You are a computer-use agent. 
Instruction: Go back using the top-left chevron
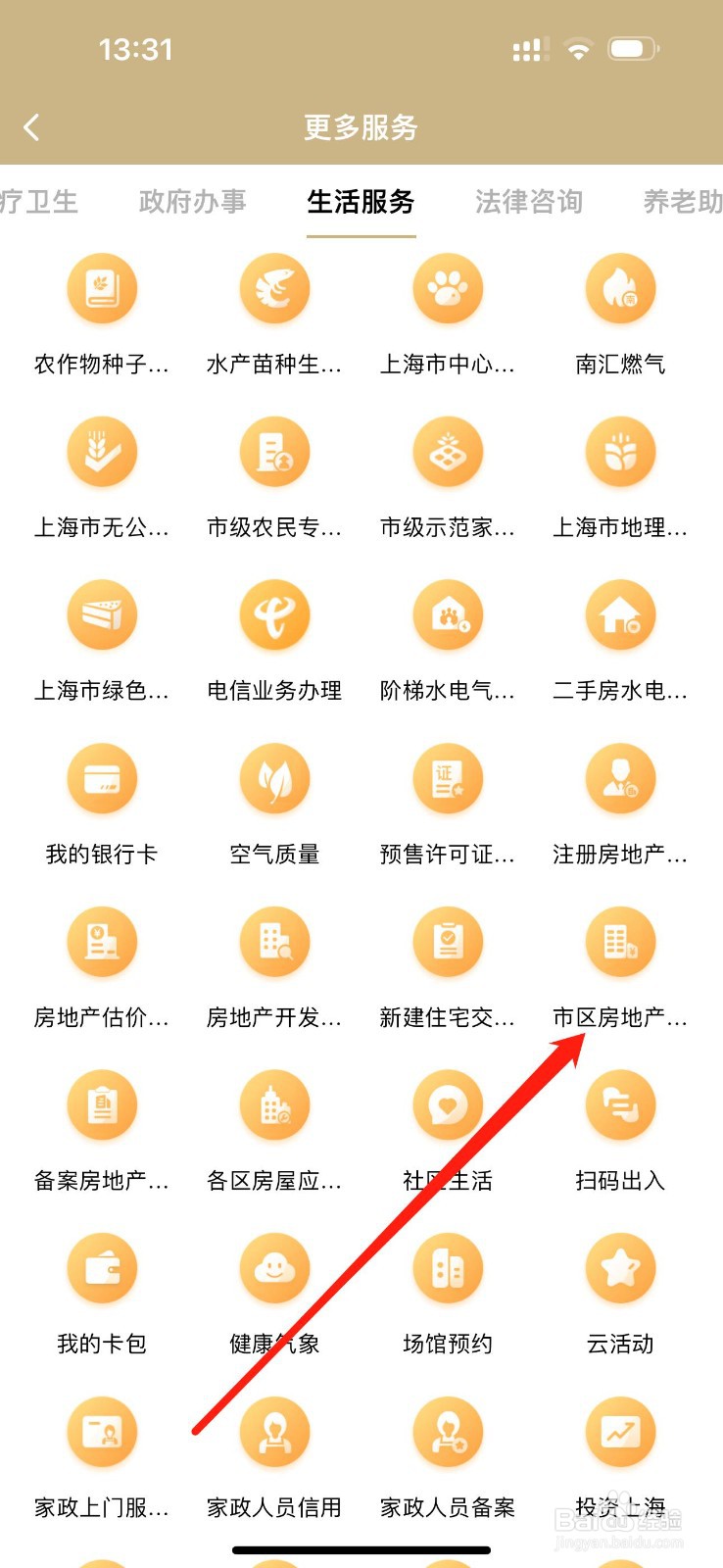tap(32, 127)
